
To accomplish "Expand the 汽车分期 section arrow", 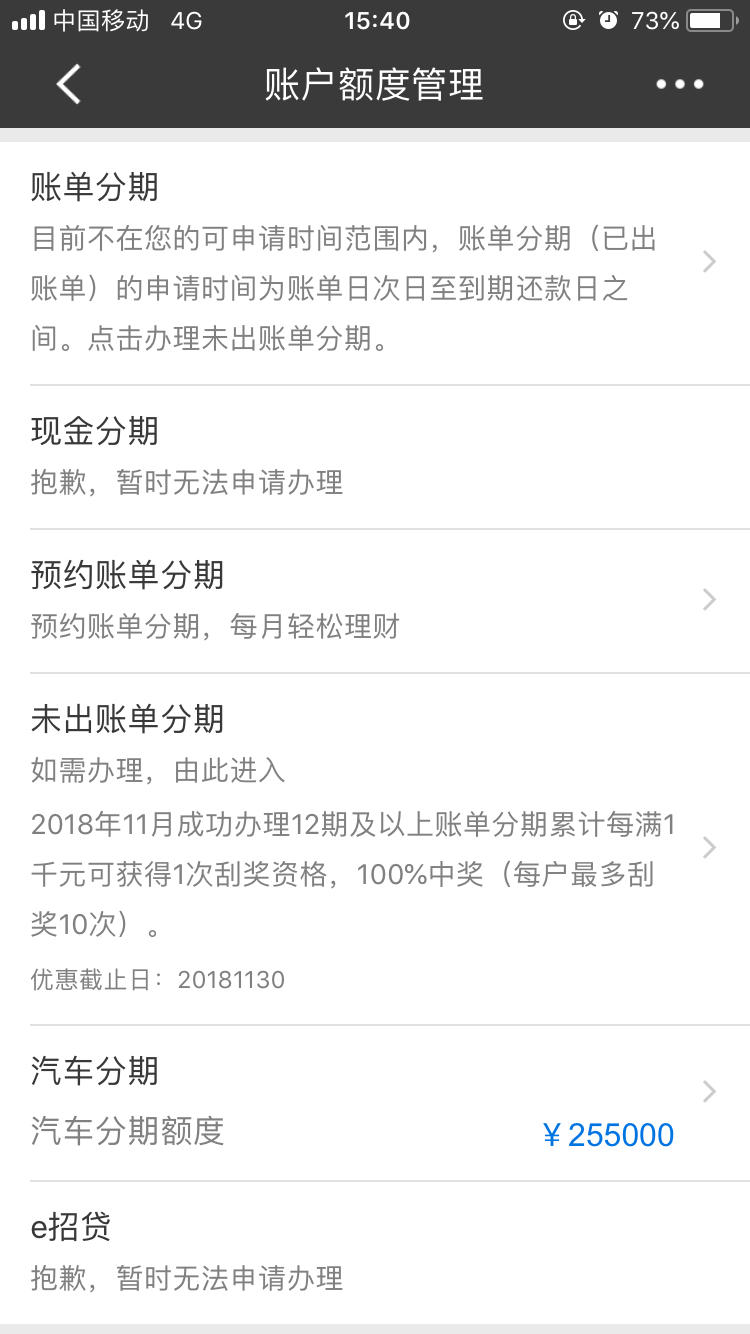I will (710, 1092).
